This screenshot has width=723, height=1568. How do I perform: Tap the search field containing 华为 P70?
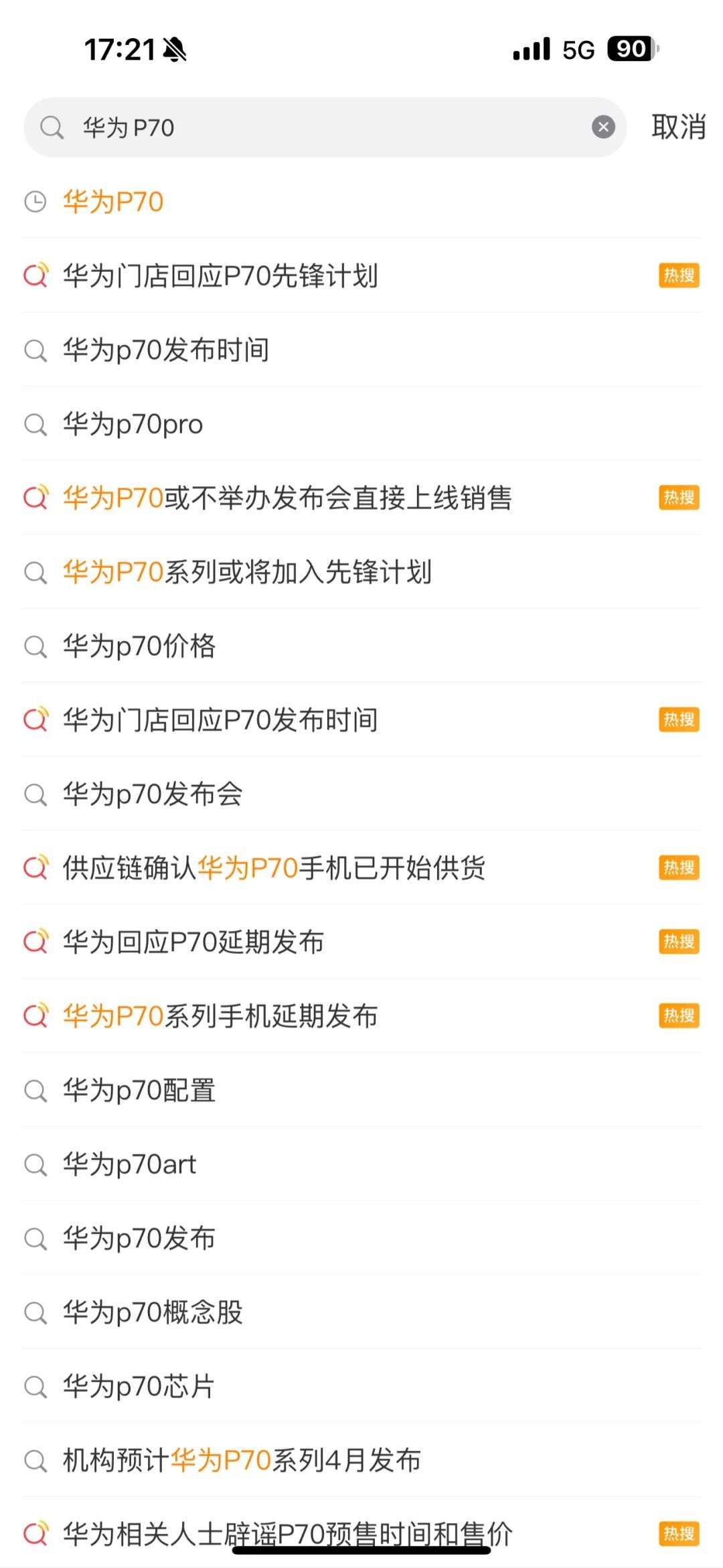[x=321, y=127]
